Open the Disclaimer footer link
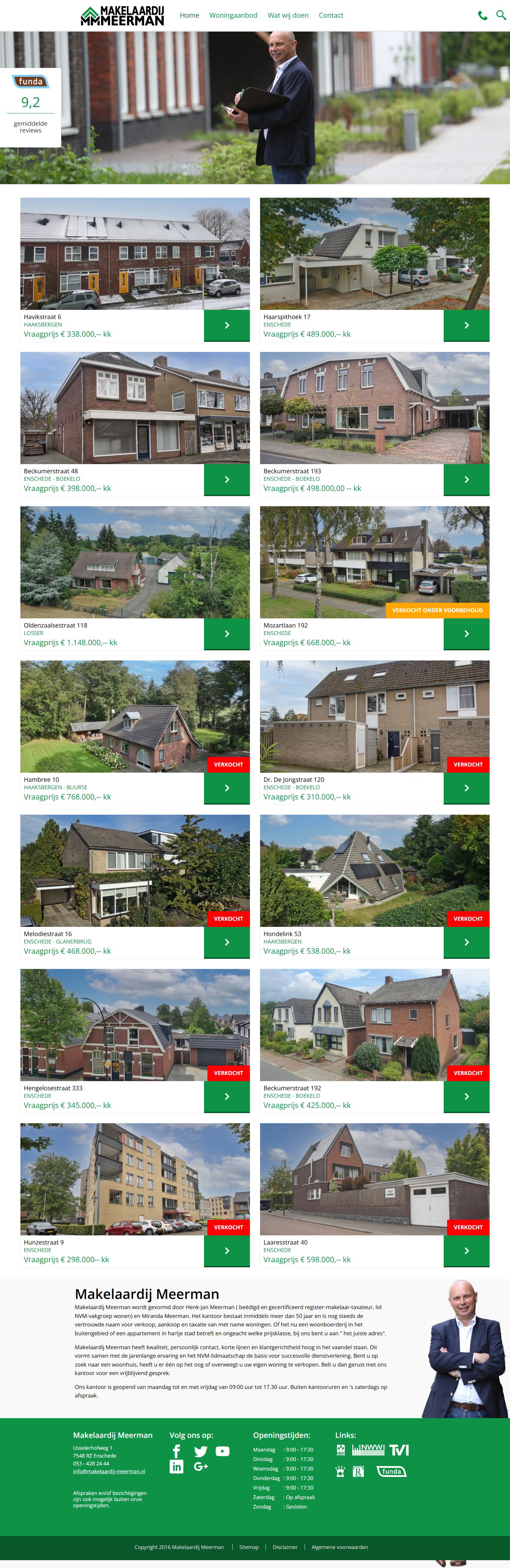The image size is (510, 1568). (285, 1547)
